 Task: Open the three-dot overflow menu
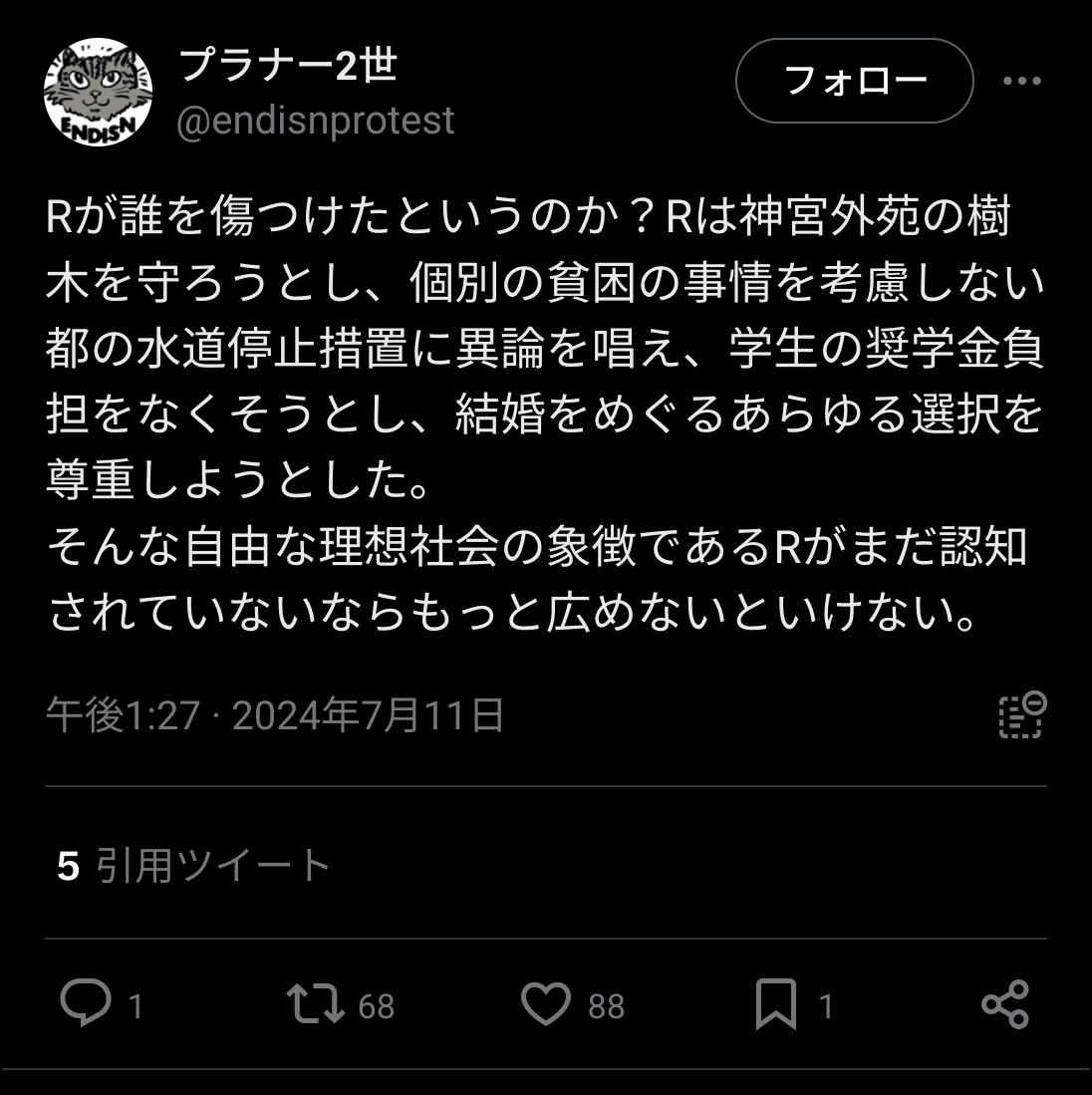pyautogui.click(x=1021, y=81)
